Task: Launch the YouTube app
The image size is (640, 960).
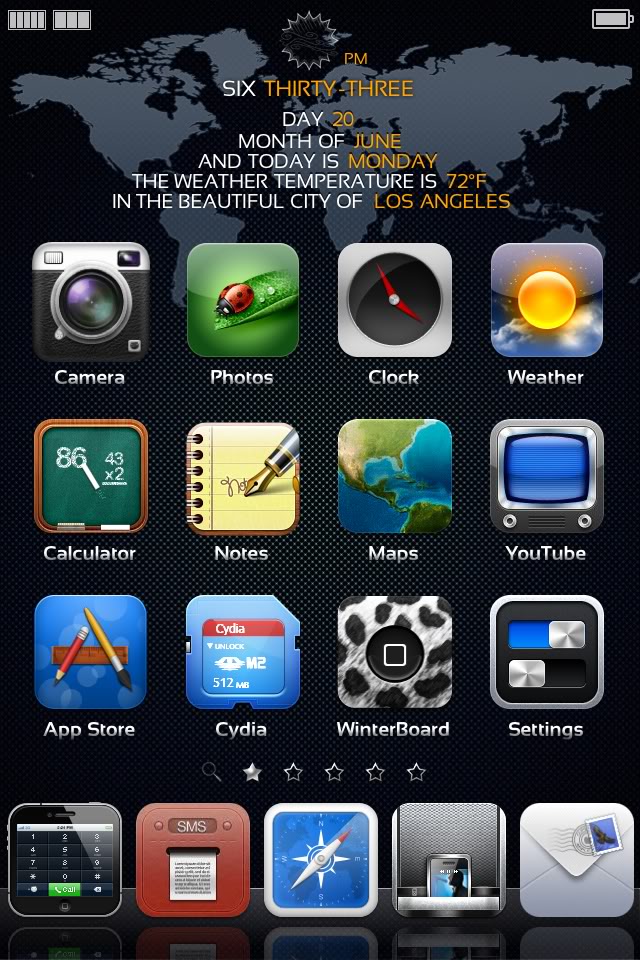Action: click(x=546, y=477)
